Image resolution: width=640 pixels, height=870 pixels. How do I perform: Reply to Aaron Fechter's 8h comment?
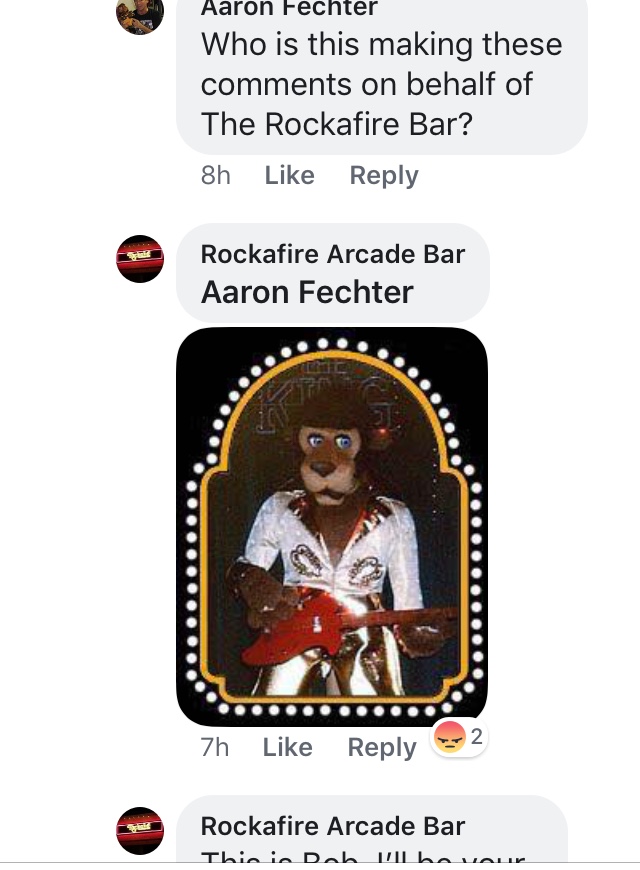click(384, 175)
